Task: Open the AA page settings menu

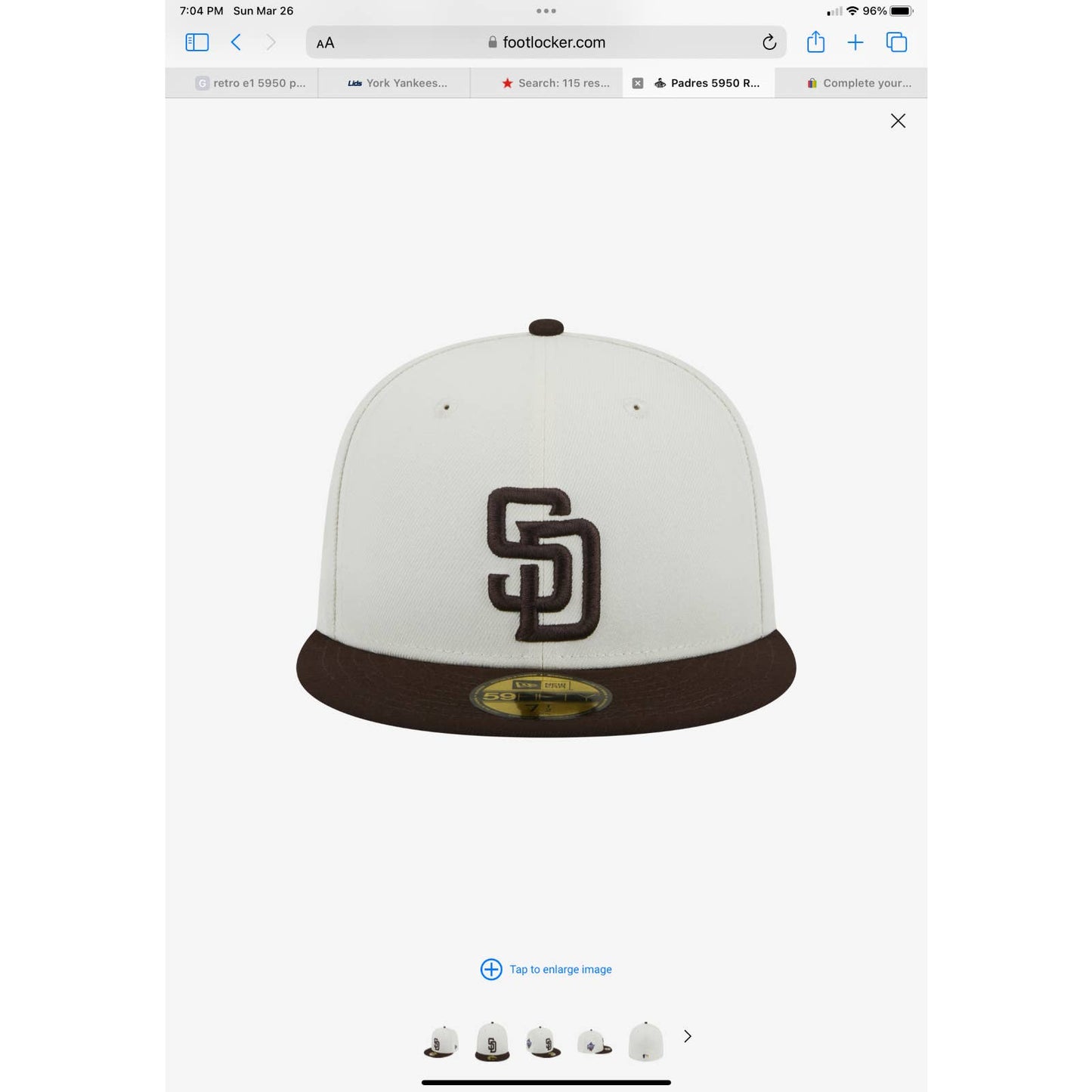Action: [x=326, y=43]
